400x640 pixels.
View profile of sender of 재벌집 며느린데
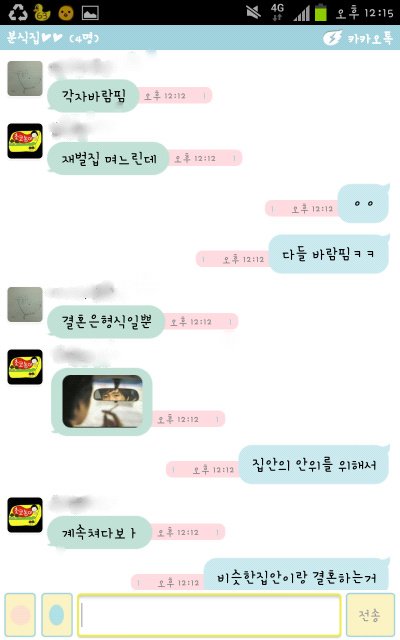pos(25,141)
